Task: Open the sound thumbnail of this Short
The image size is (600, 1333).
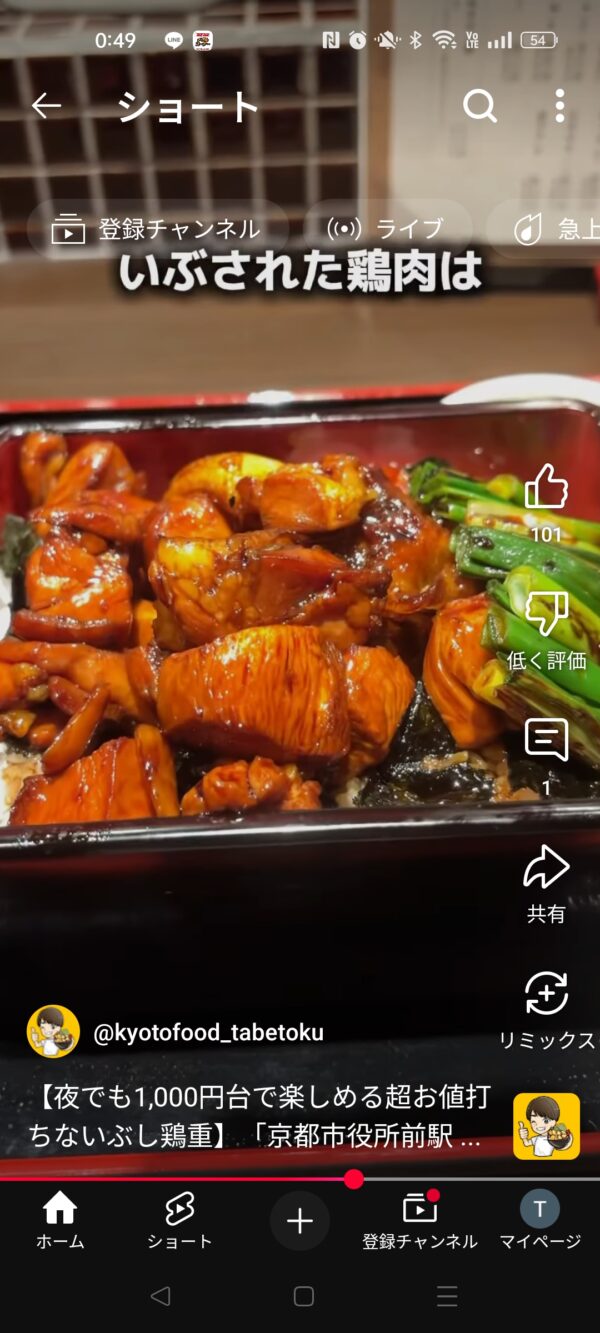Action: pos(546,1126)
